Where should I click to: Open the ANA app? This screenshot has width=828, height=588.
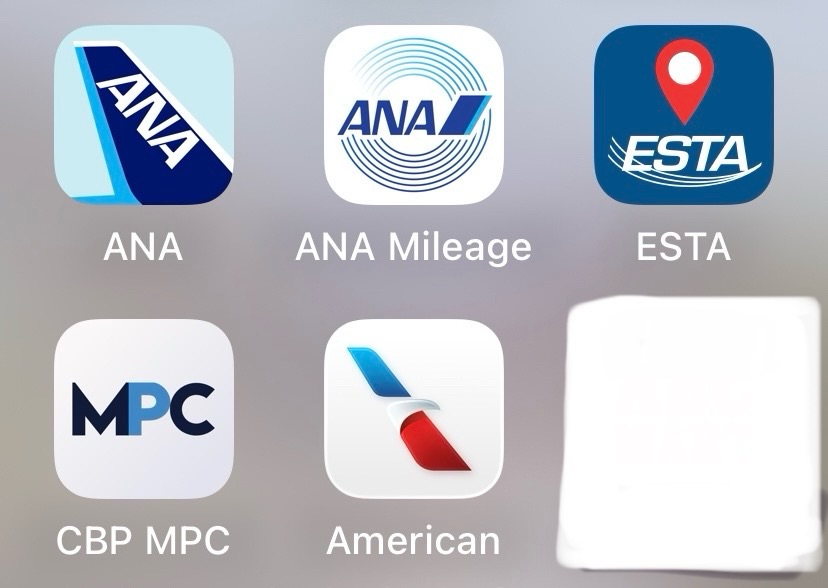[x=143, y=115]
